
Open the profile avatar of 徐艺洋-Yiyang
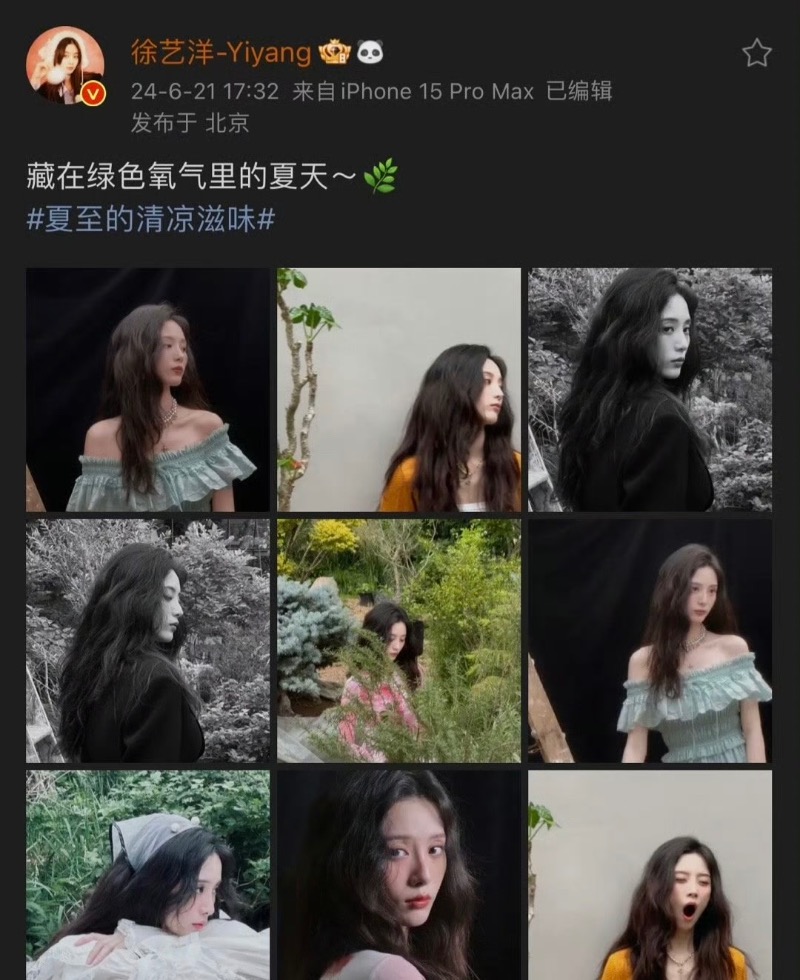[65, 65]
